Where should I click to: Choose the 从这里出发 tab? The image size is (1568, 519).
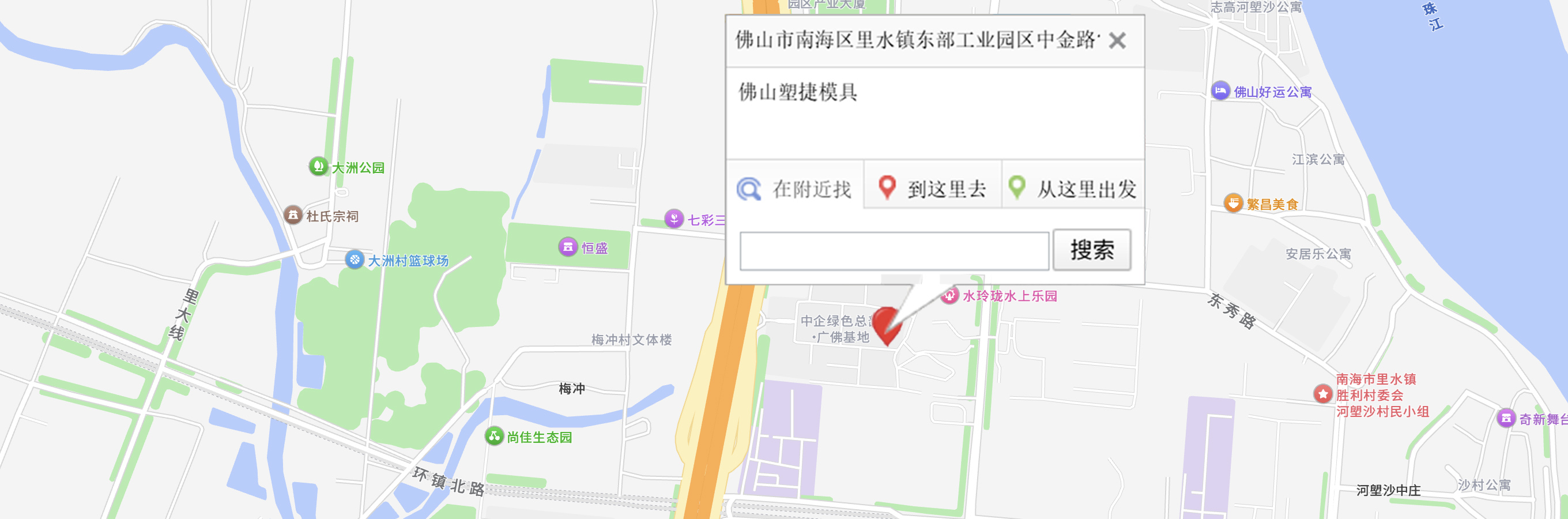click(1072, 189)
